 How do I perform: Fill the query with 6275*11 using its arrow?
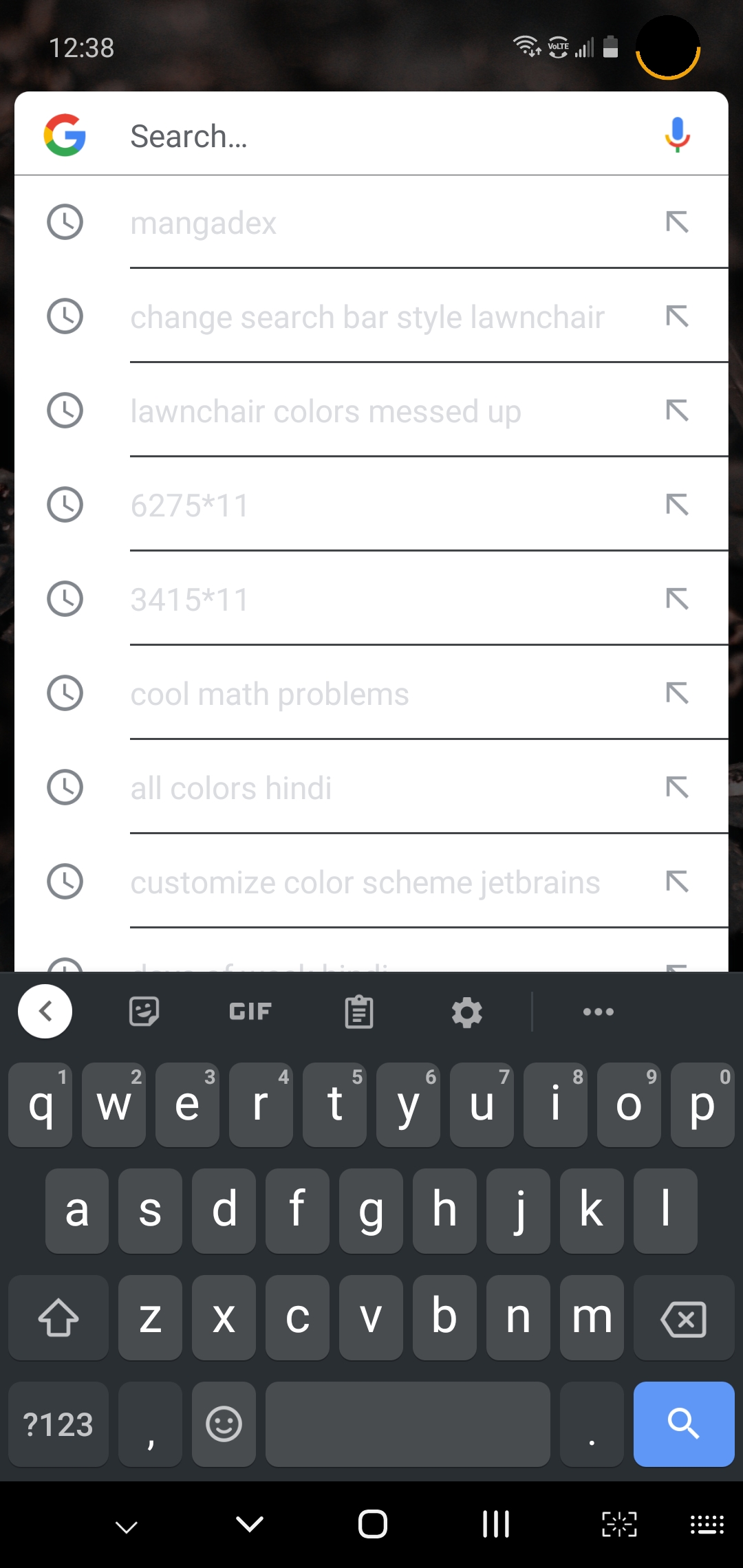click(677, 505)
